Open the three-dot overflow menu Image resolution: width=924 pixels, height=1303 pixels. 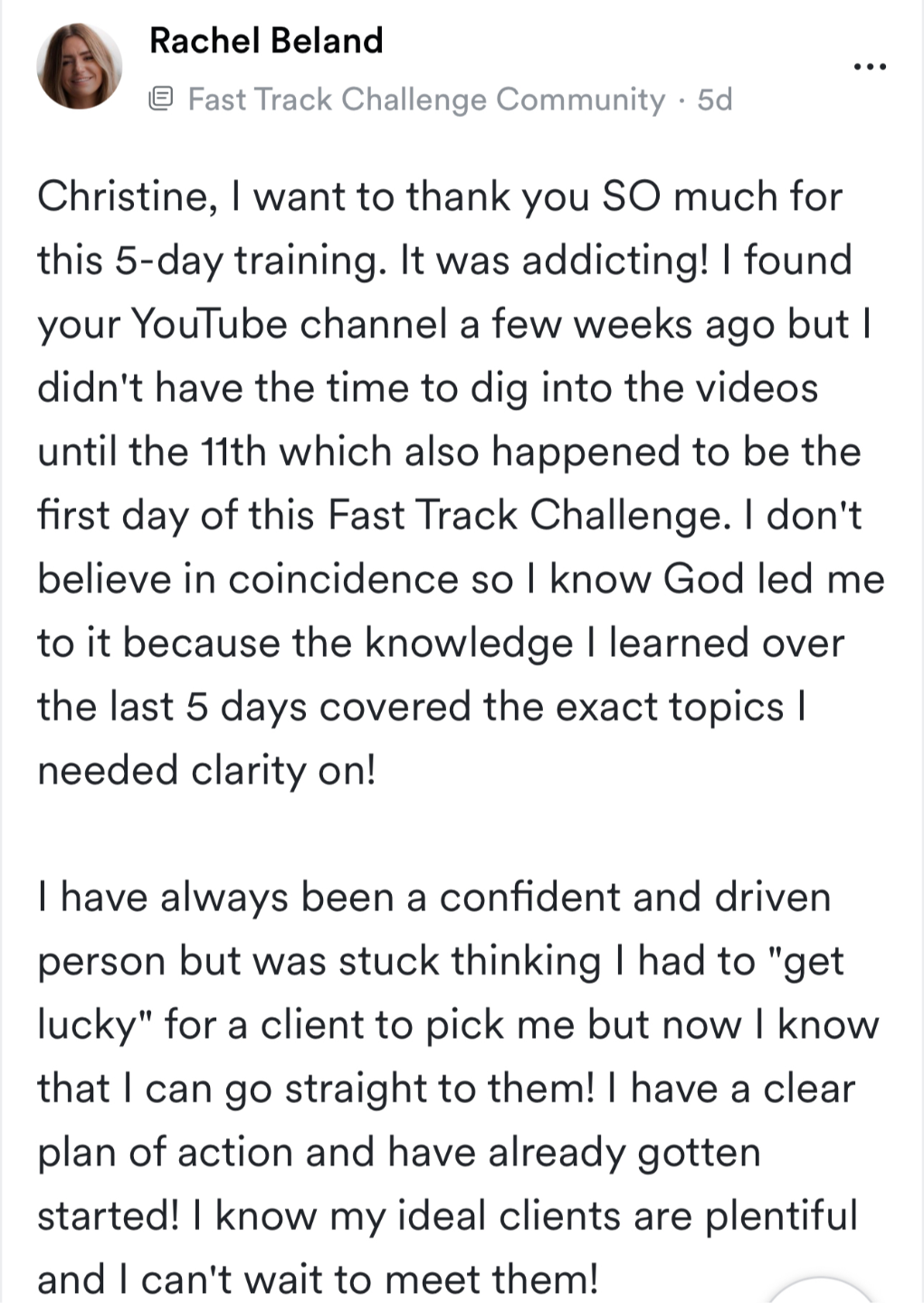point(871,67)
